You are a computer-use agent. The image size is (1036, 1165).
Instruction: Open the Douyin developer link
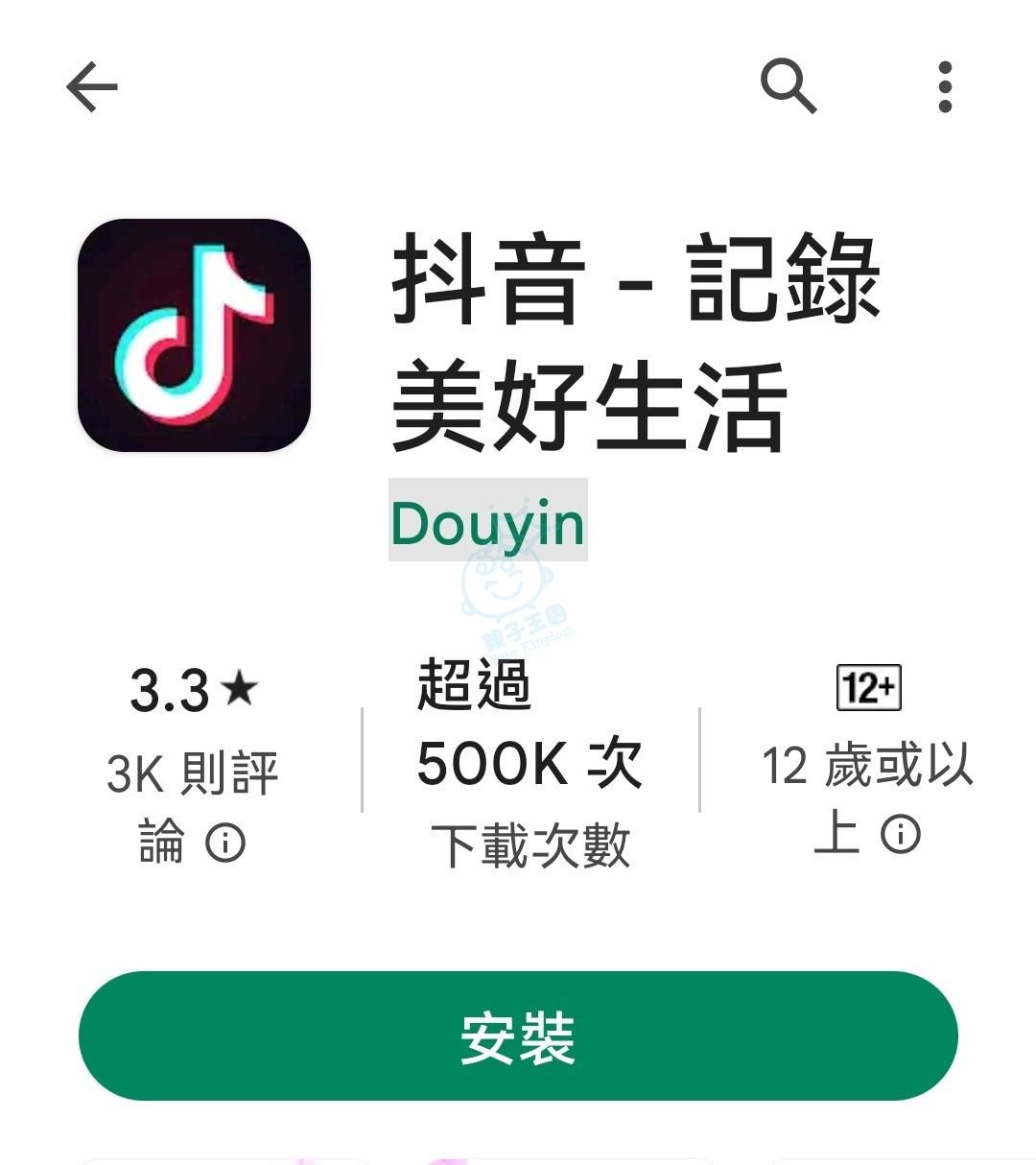(x=487, y=523)
